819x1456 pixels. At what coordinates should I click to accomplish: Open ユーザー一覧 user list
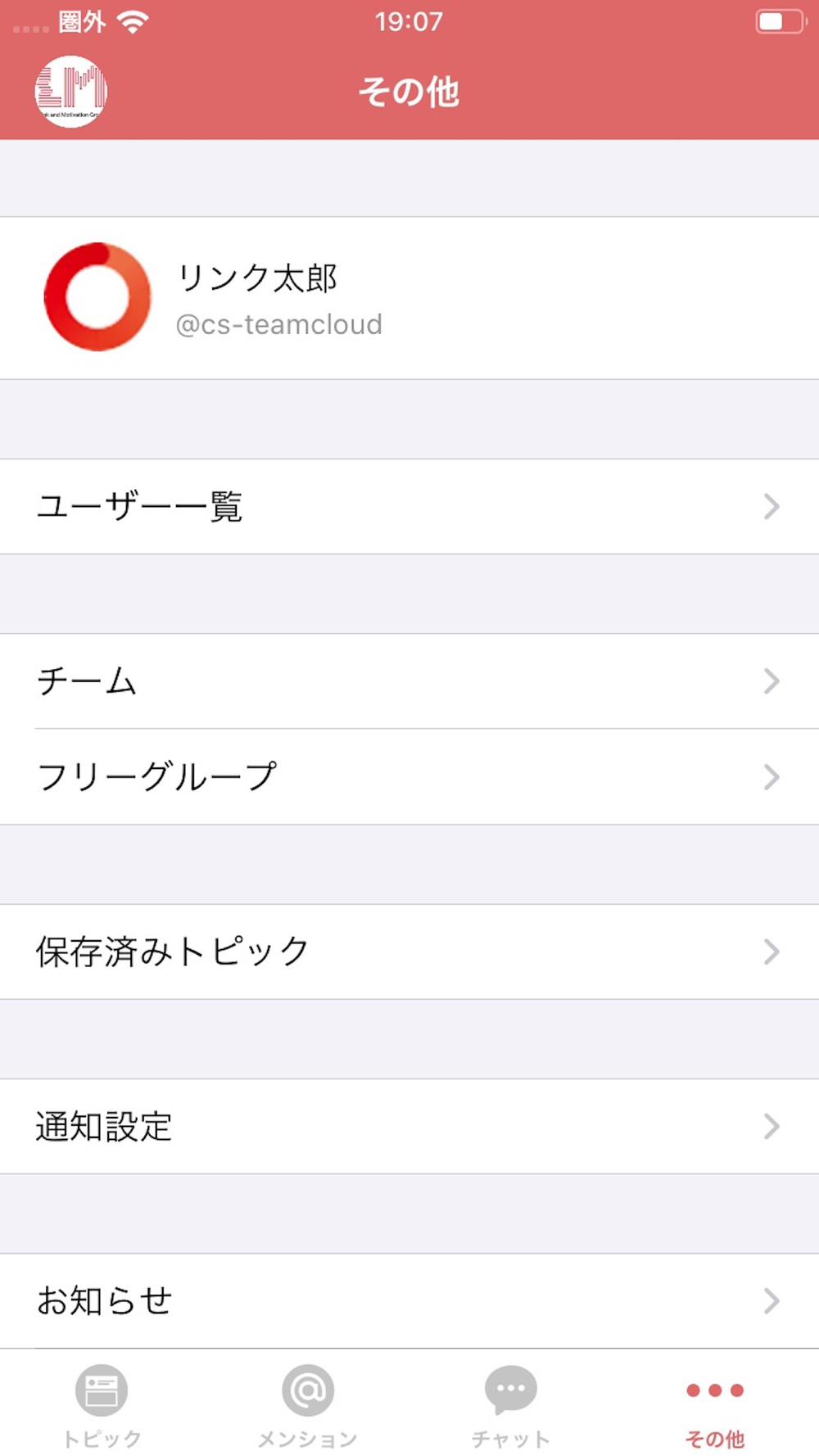tap(409, 506)
